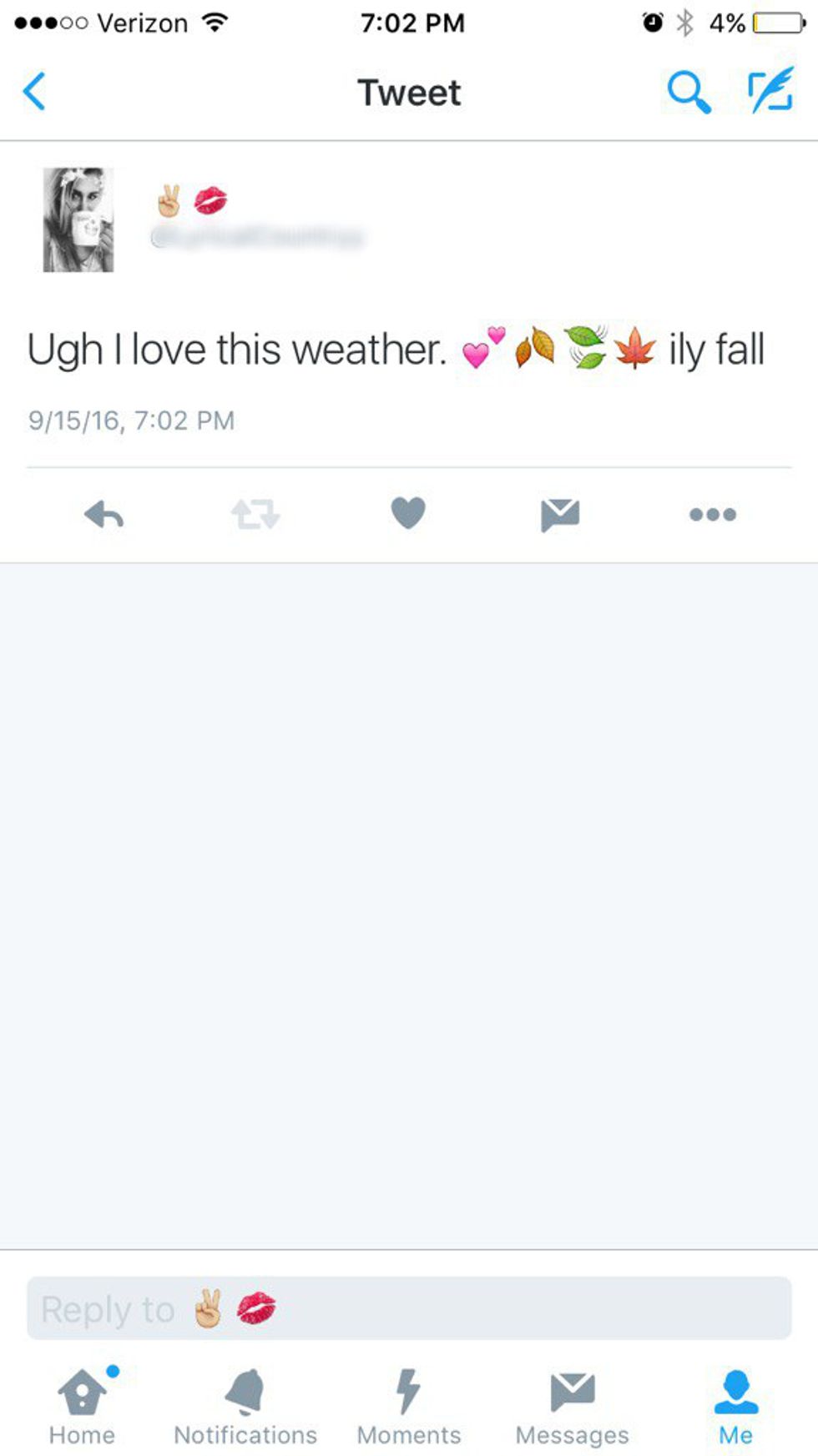Go to the Messages tab

coord(572,1407)
